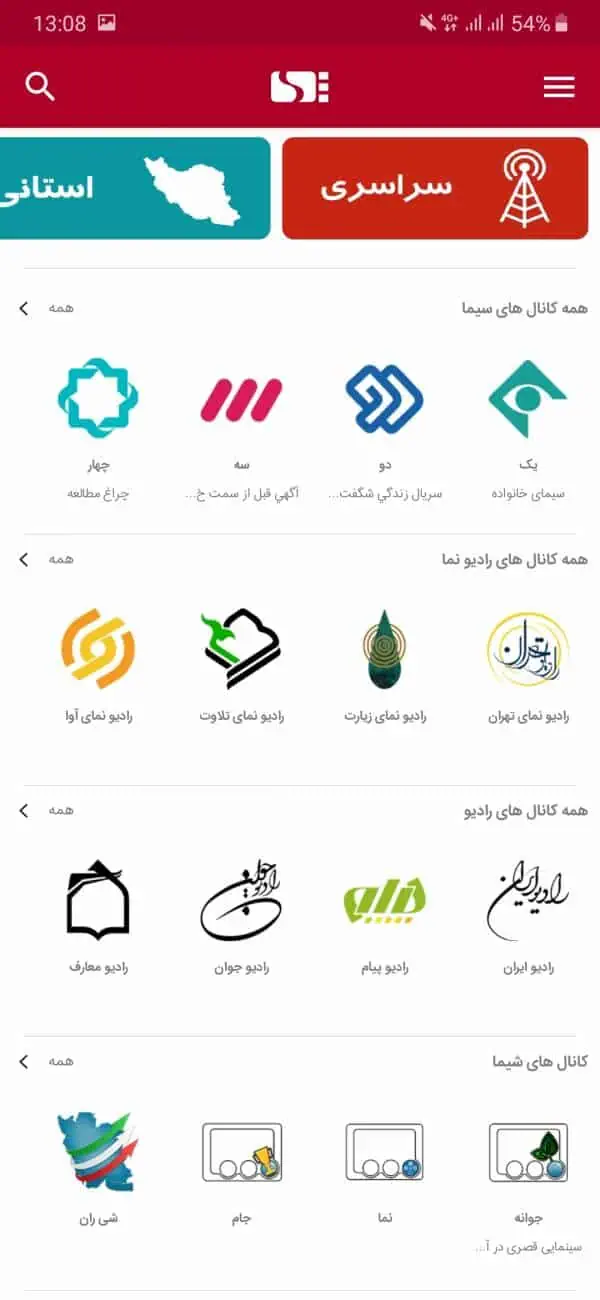Open the search icon
The height and width of the screenshot is (1300, 600).
click(40, 87)
